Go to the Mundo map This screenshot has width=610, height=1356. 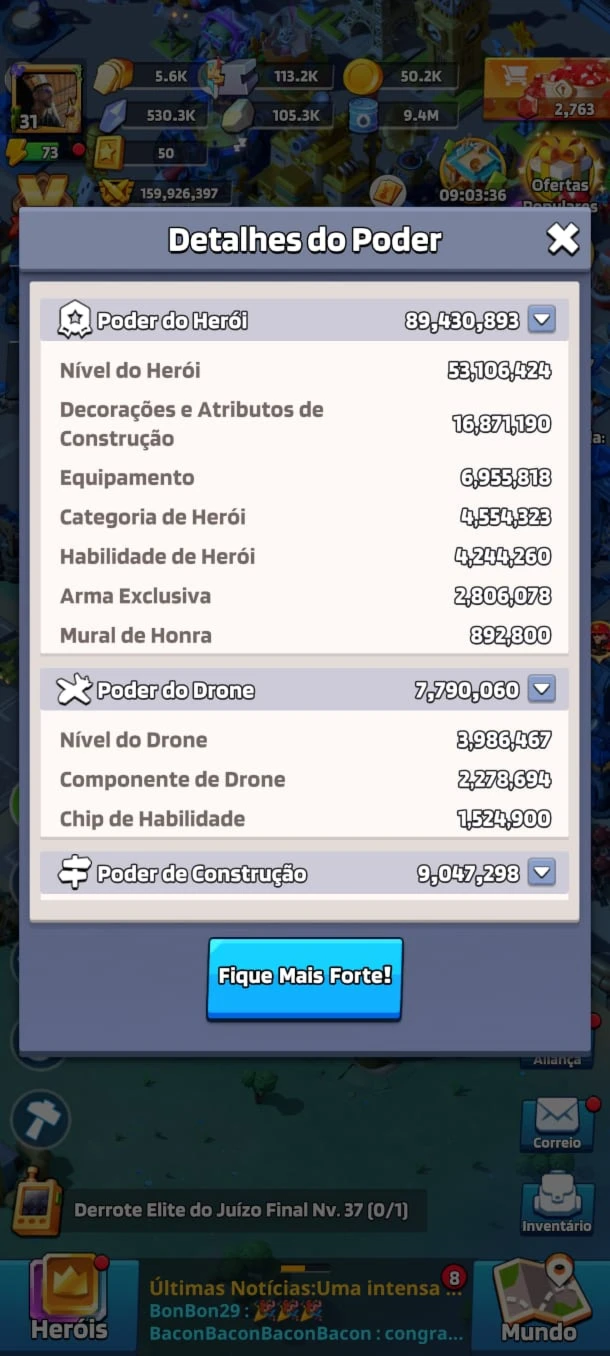(539, 1300)
